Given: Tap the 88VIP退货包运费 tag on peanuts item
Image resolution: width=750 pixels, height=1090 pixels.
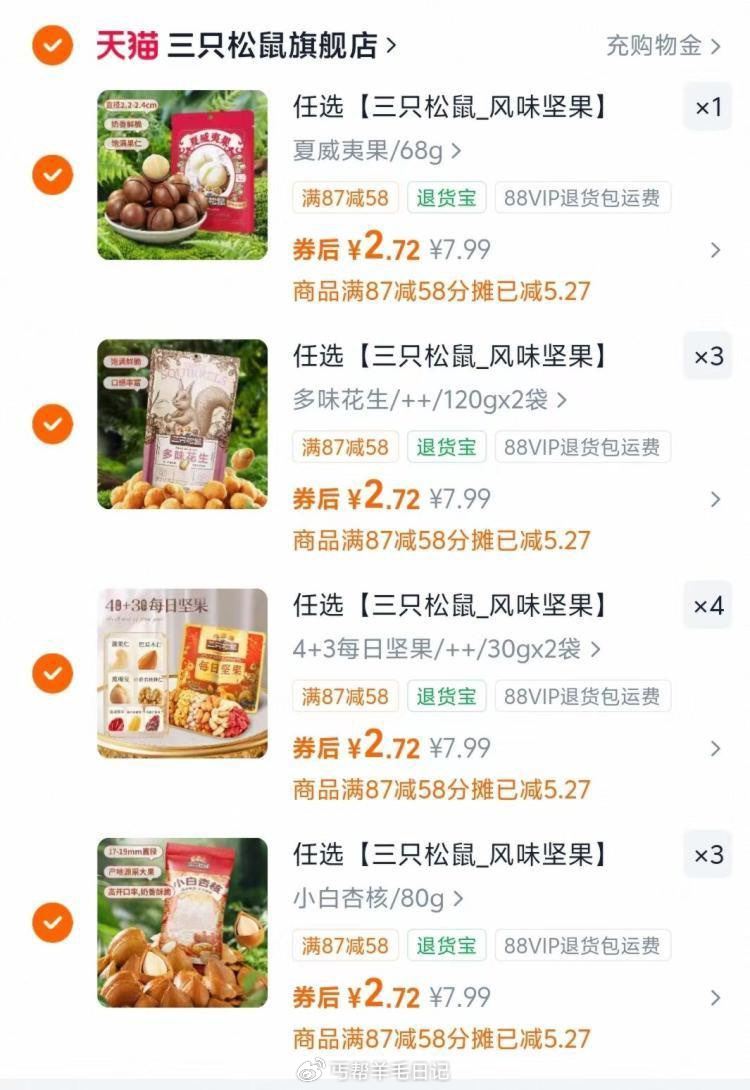Looking at the screenshot, I should (582, 447).
